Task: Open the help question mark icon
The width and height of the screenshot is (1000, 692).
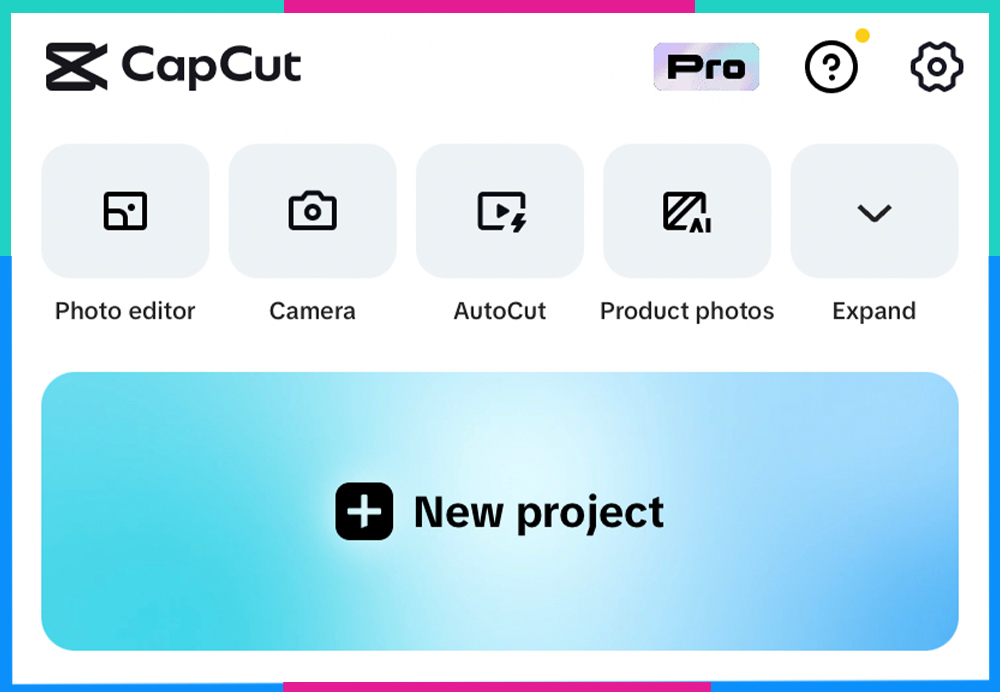Action: click(x=831, y=67)
